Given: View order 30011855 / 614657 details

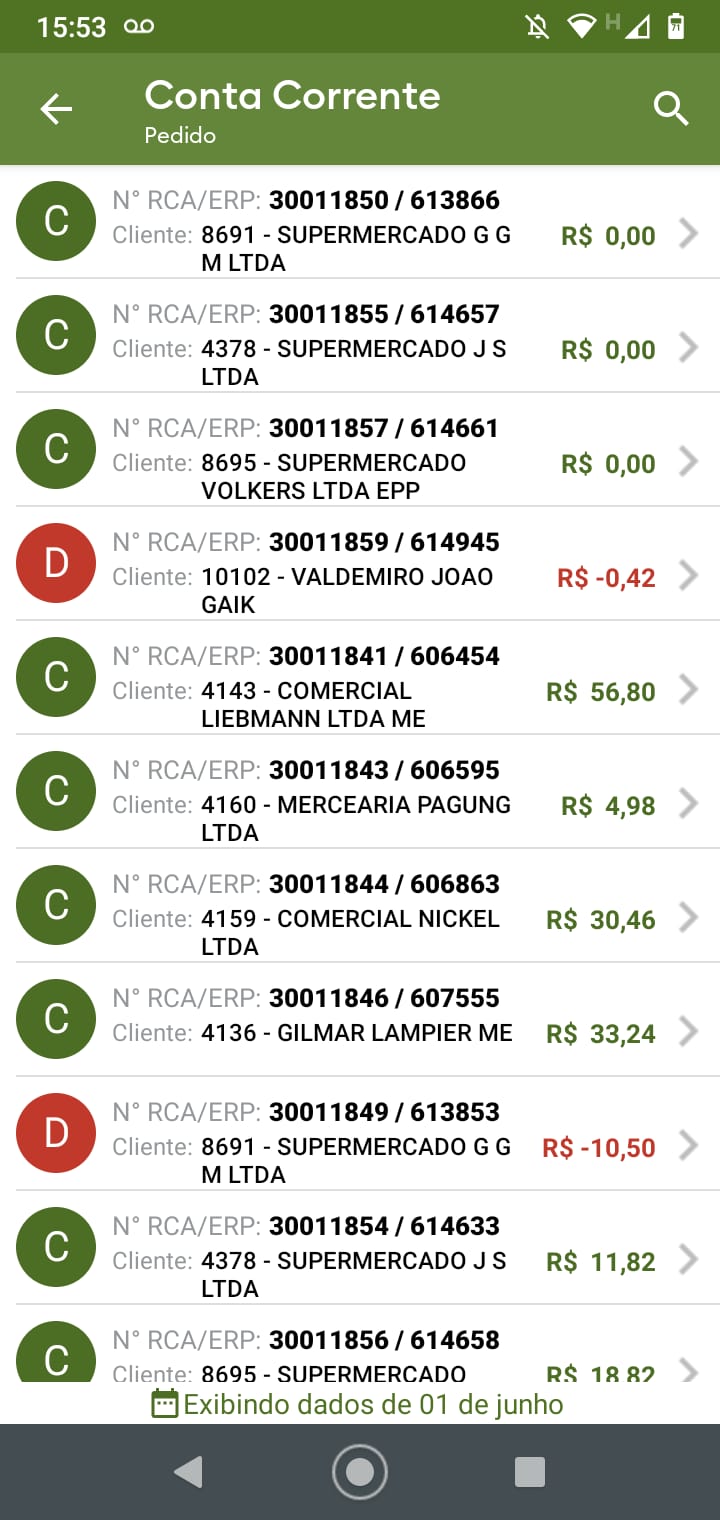Looking at the screenshot, I should click(360, 336).
